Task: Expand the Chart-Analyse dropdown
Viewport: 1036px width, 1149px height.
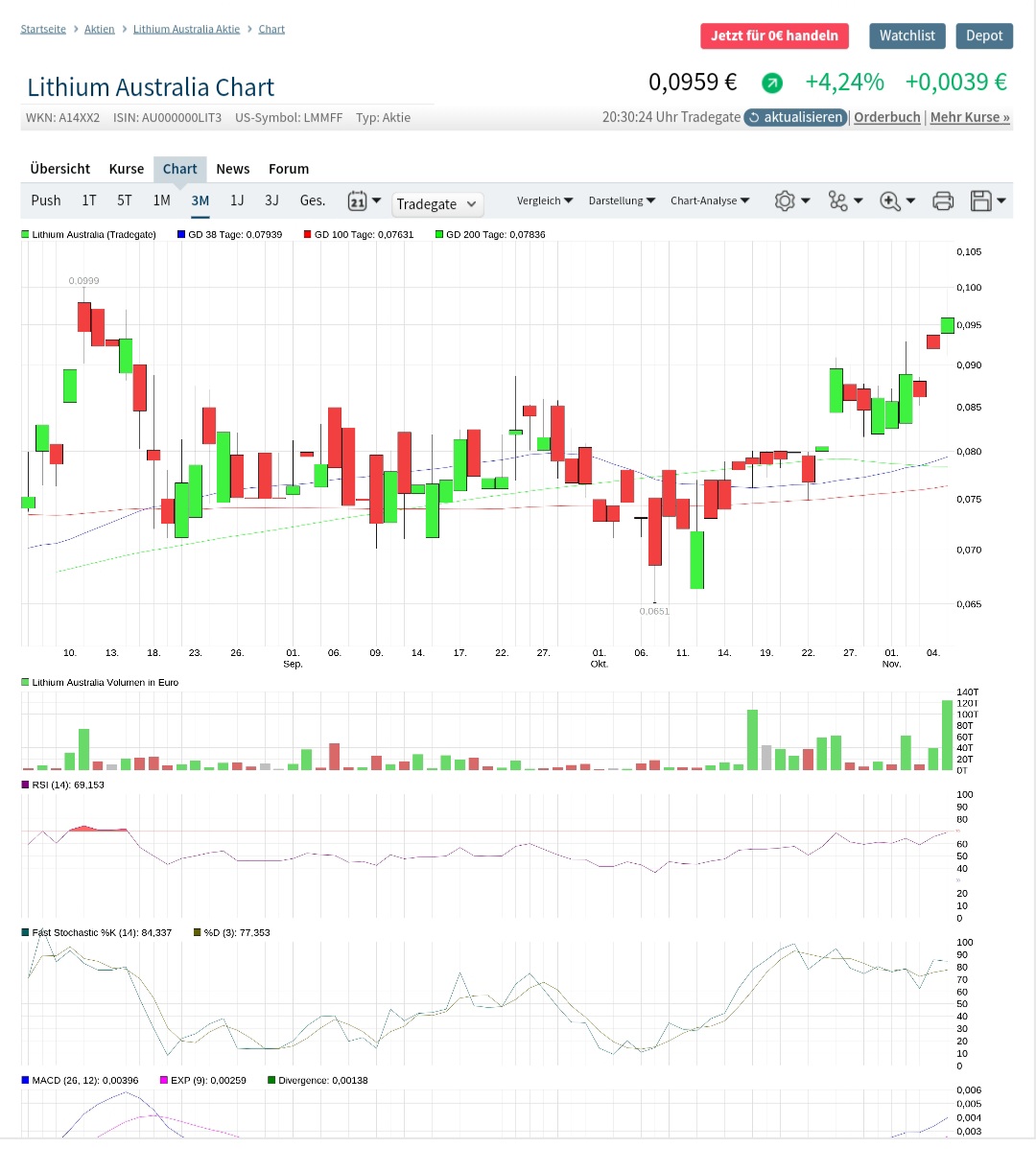Action: (710, 200)
